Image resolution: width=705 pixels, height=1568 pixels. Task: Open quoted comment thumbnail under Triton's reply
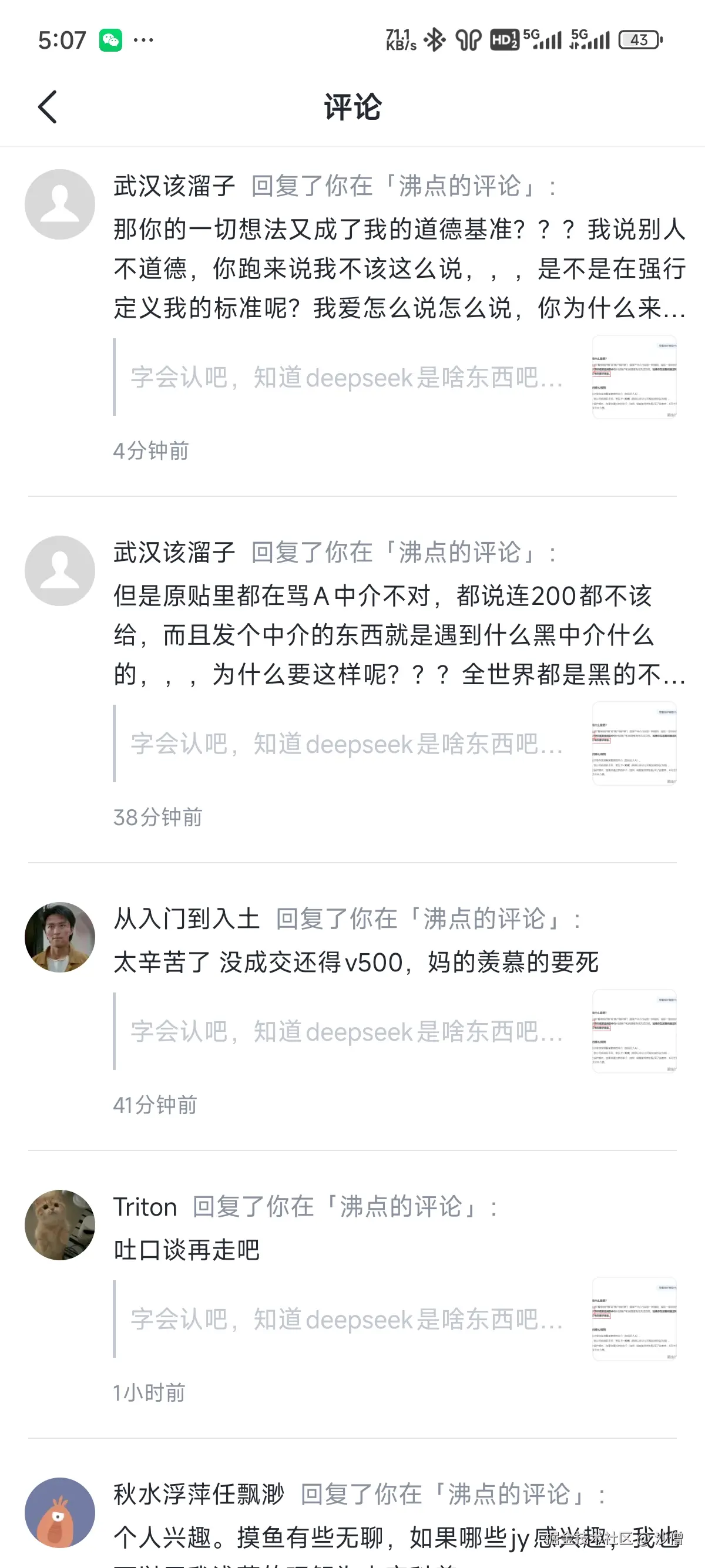click(634, 1318)
